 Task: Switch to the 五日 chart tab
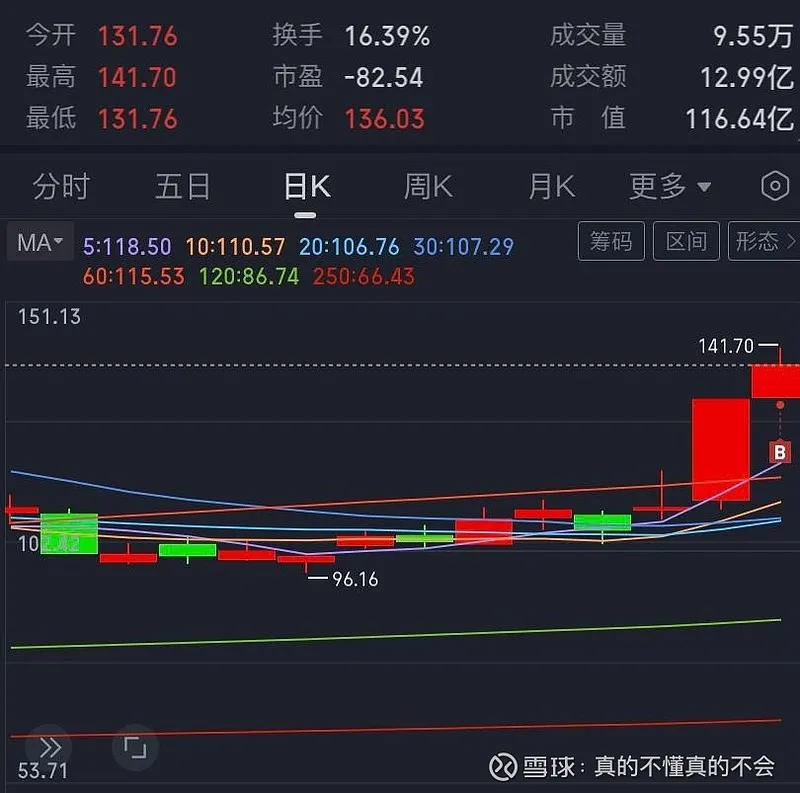(183, 187)
